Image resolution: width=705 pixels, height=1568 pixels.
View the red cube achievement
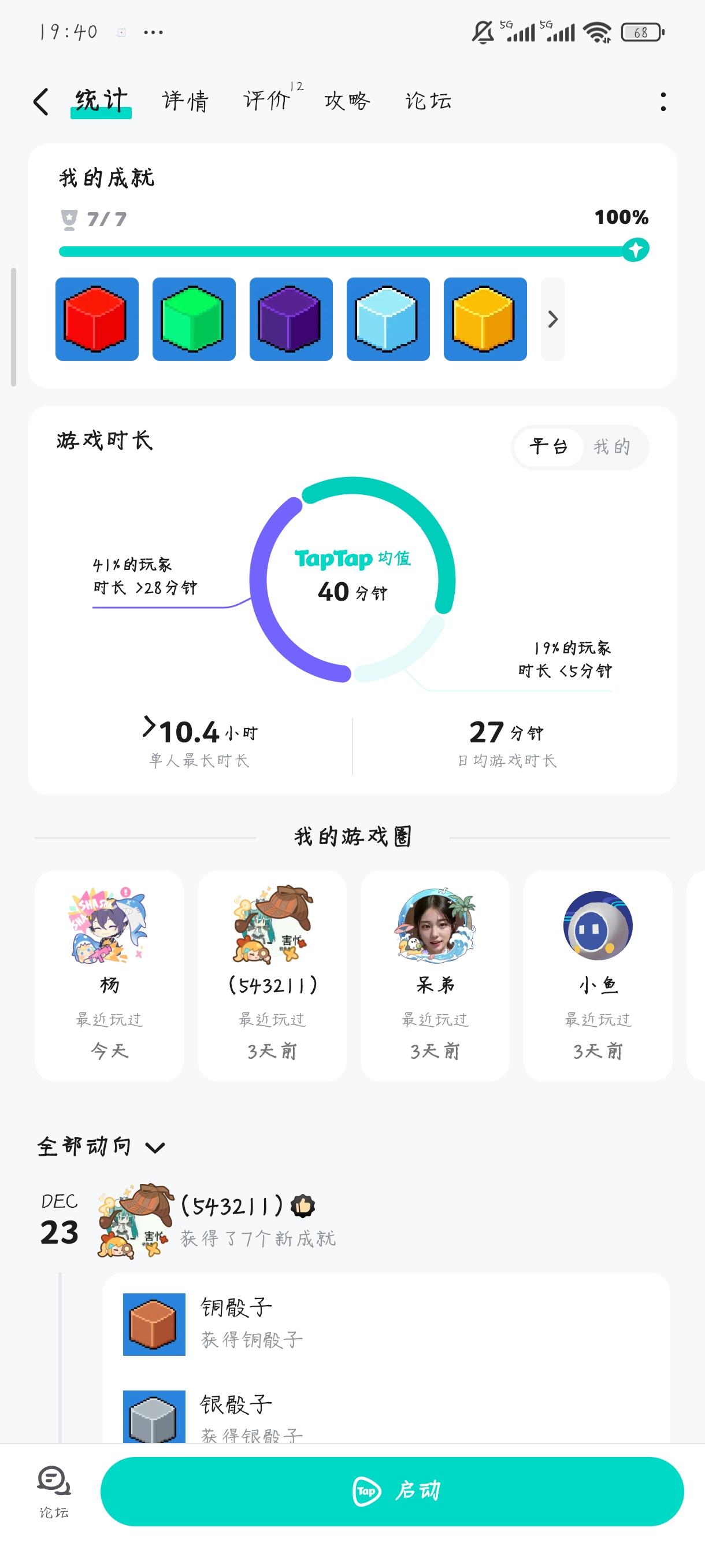(x=97, y=319)
